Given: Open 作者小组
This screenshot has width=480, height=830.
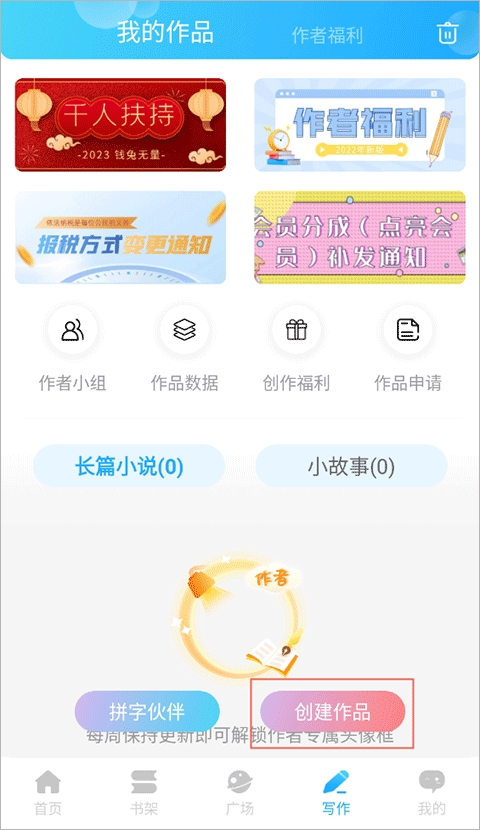Looking at the screenshot, I should 73,349.
